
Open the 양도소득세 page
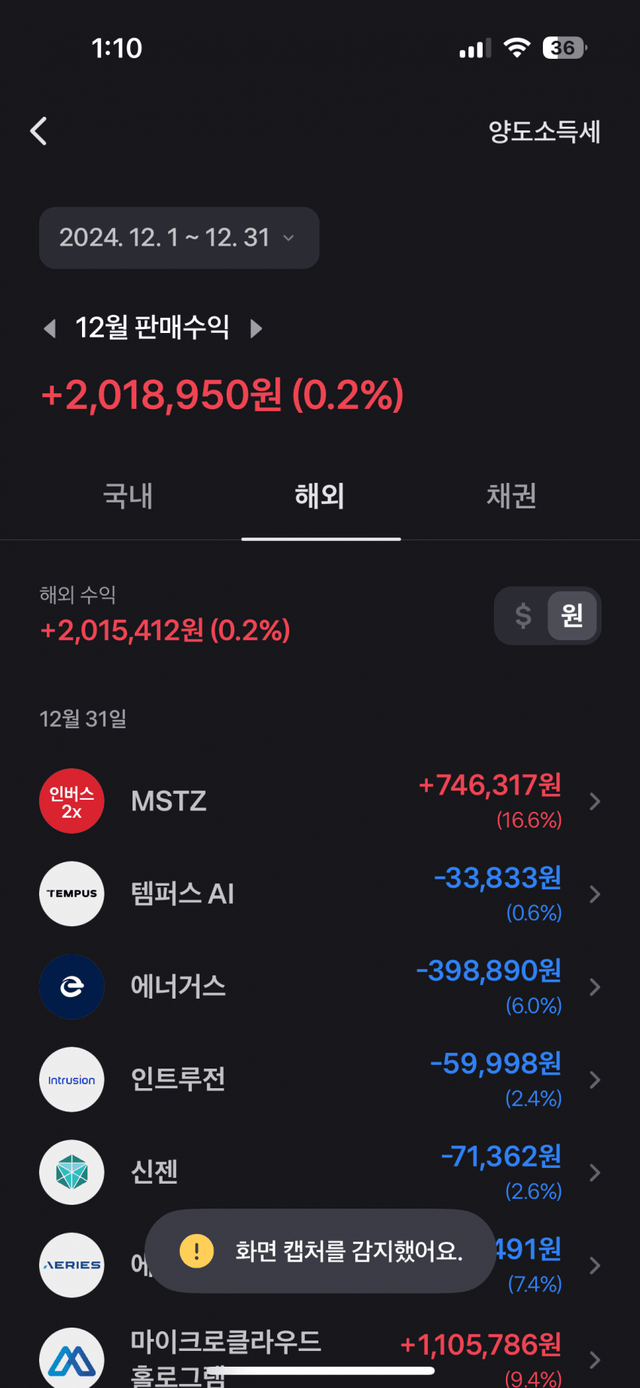544,132
